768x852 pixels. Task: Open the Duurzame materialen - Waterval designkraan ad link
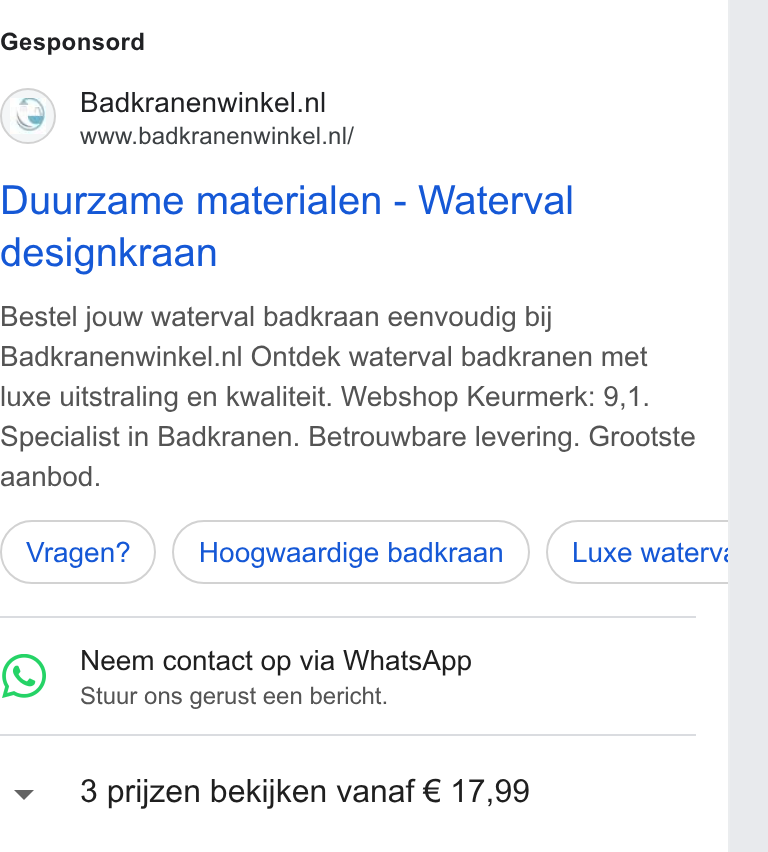[x=287, y=226]
